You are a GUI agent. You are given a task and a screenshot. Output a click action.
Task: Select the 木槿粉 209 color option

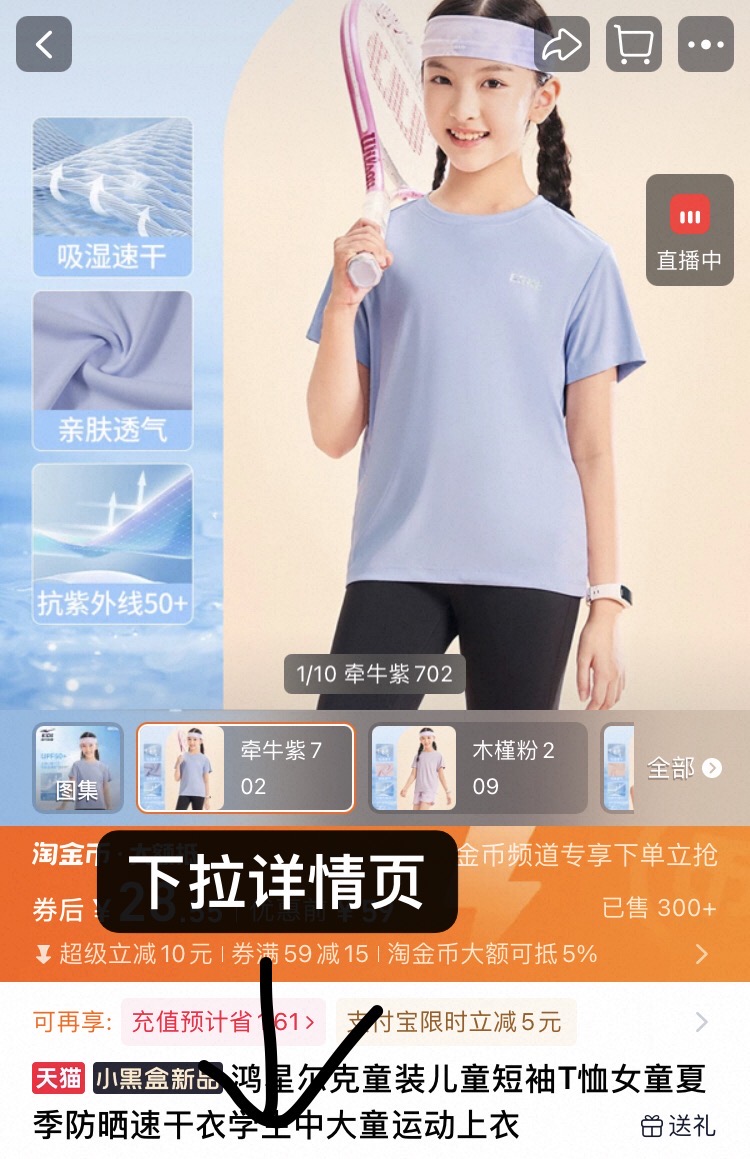[478, 767]
